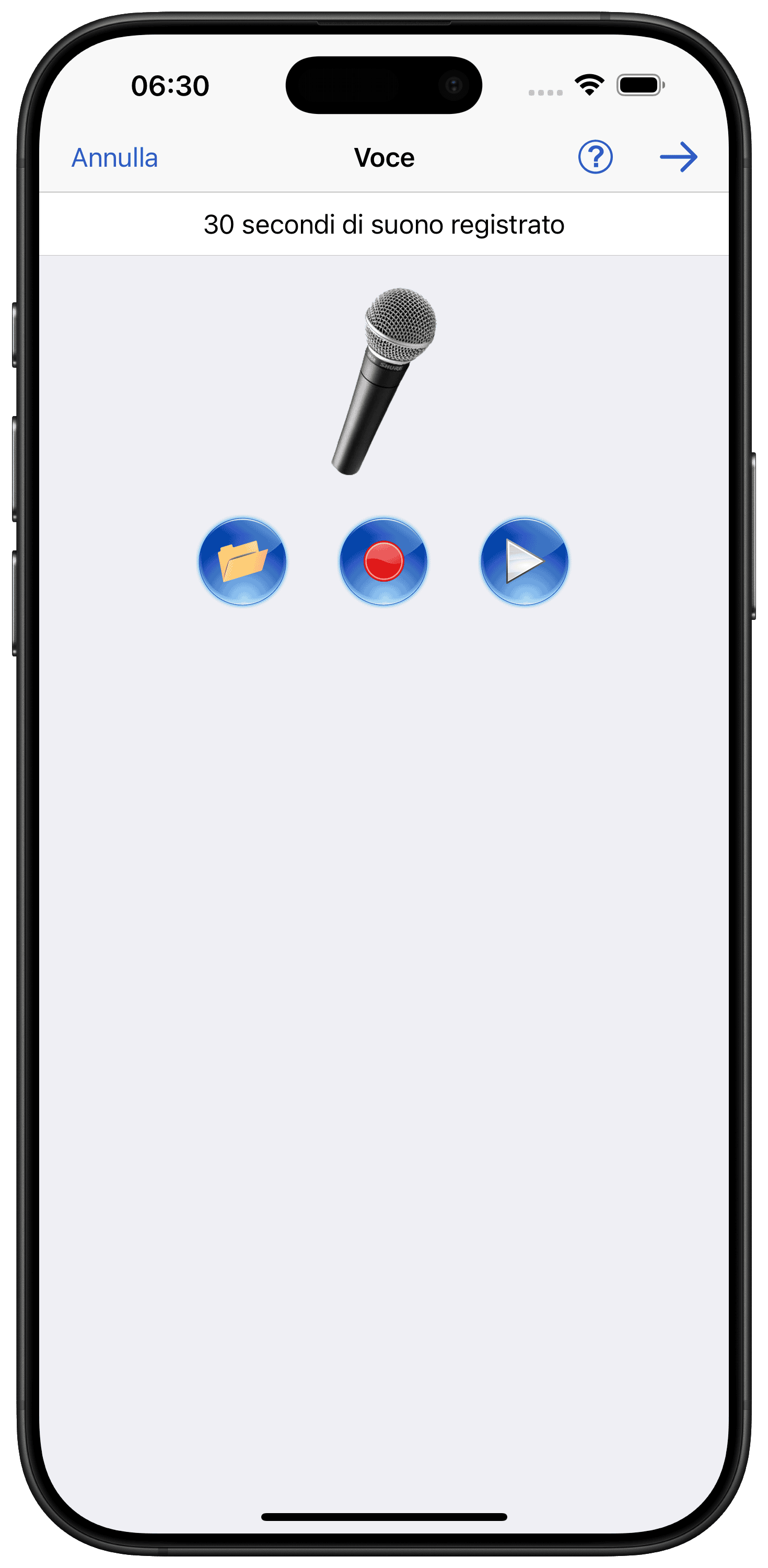Open the help question mark icon
Image resolution: width=768 pixels, height=1568 pixels.
click(595, 157)
